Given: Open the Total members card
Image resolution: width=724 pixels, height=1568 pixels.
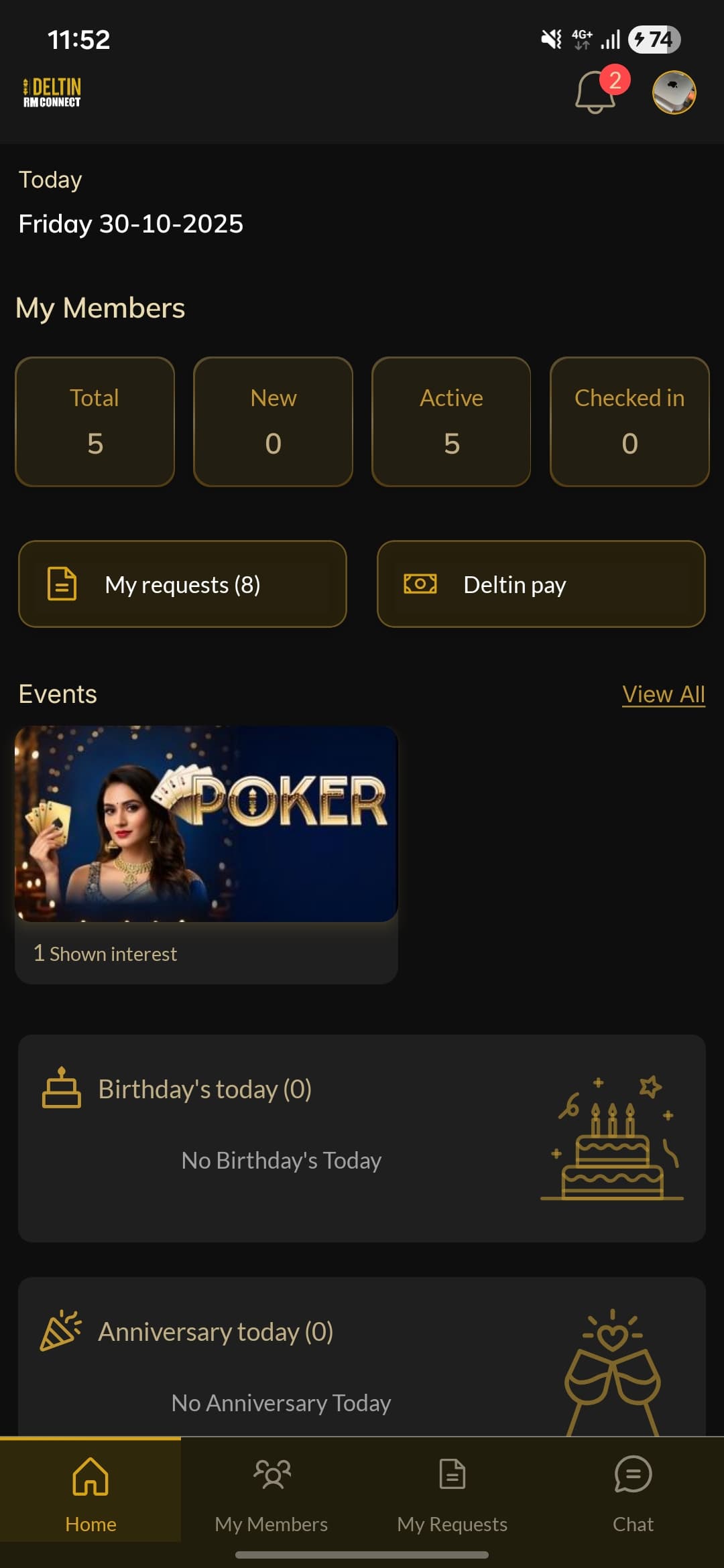Looking at the screenshot, I should pyautogui.click(x=95, y=421).
